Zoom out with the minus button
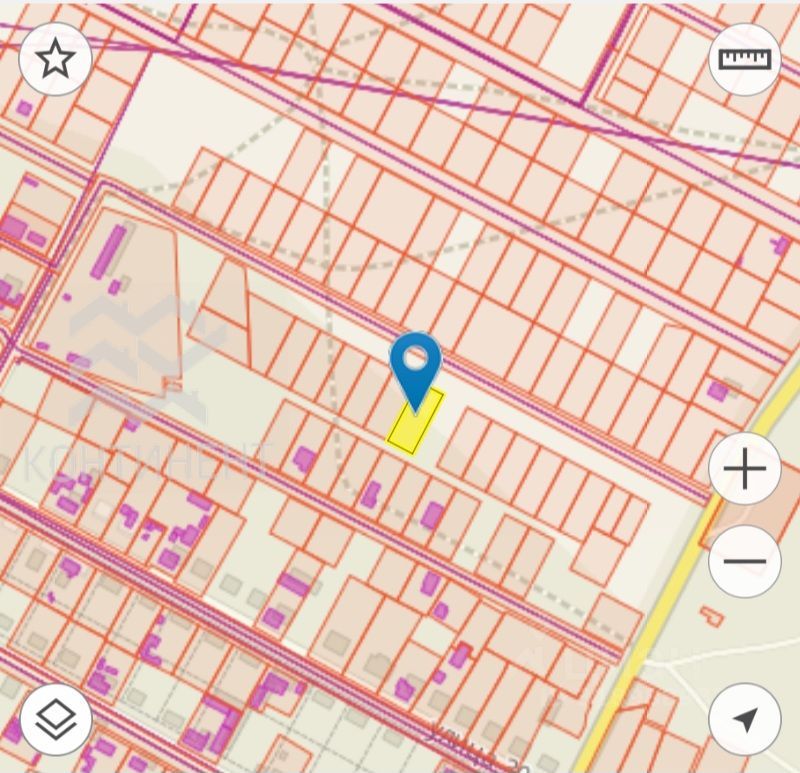 (745, 561)
